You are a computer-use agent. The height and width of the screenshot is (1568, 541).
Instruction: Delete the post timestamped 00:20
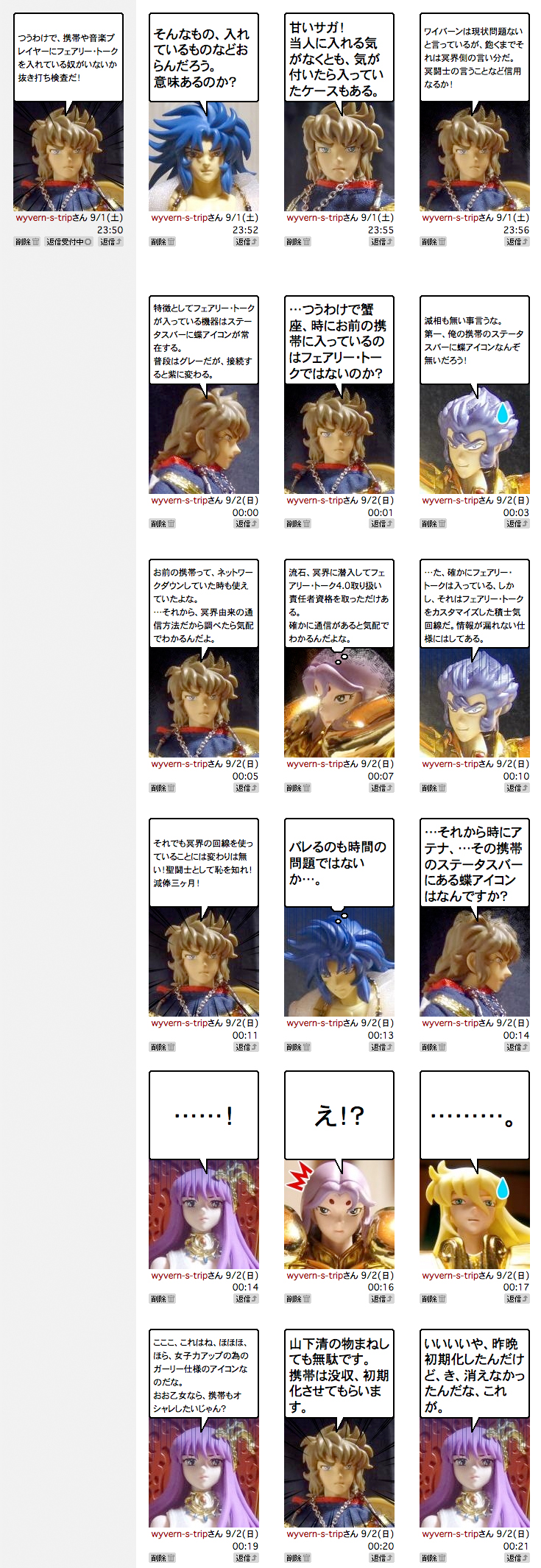(297, 1558)
